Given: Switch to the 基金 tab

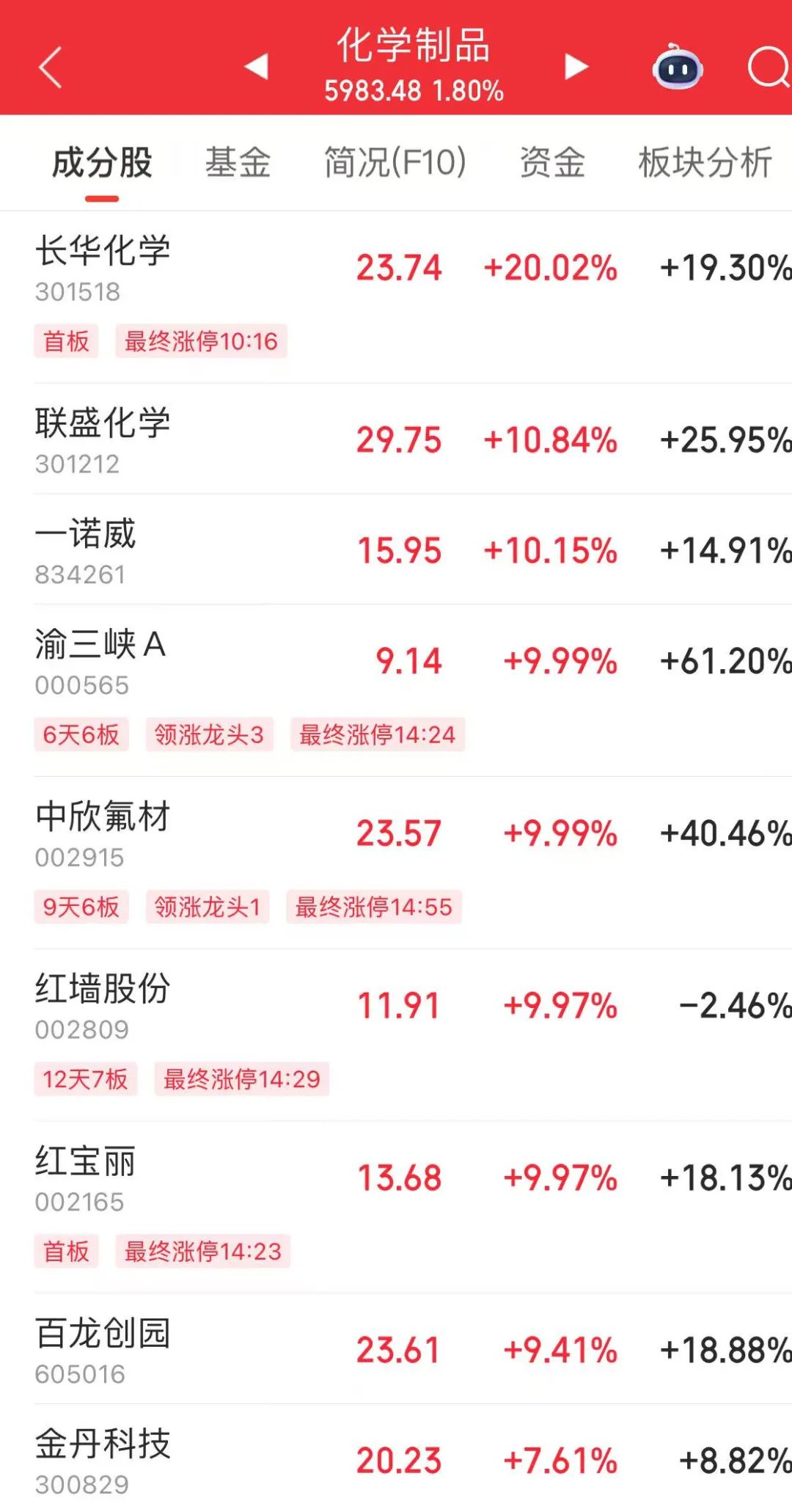Looking at the screenshot, I should pyautogui.click(x=238, y=163).
